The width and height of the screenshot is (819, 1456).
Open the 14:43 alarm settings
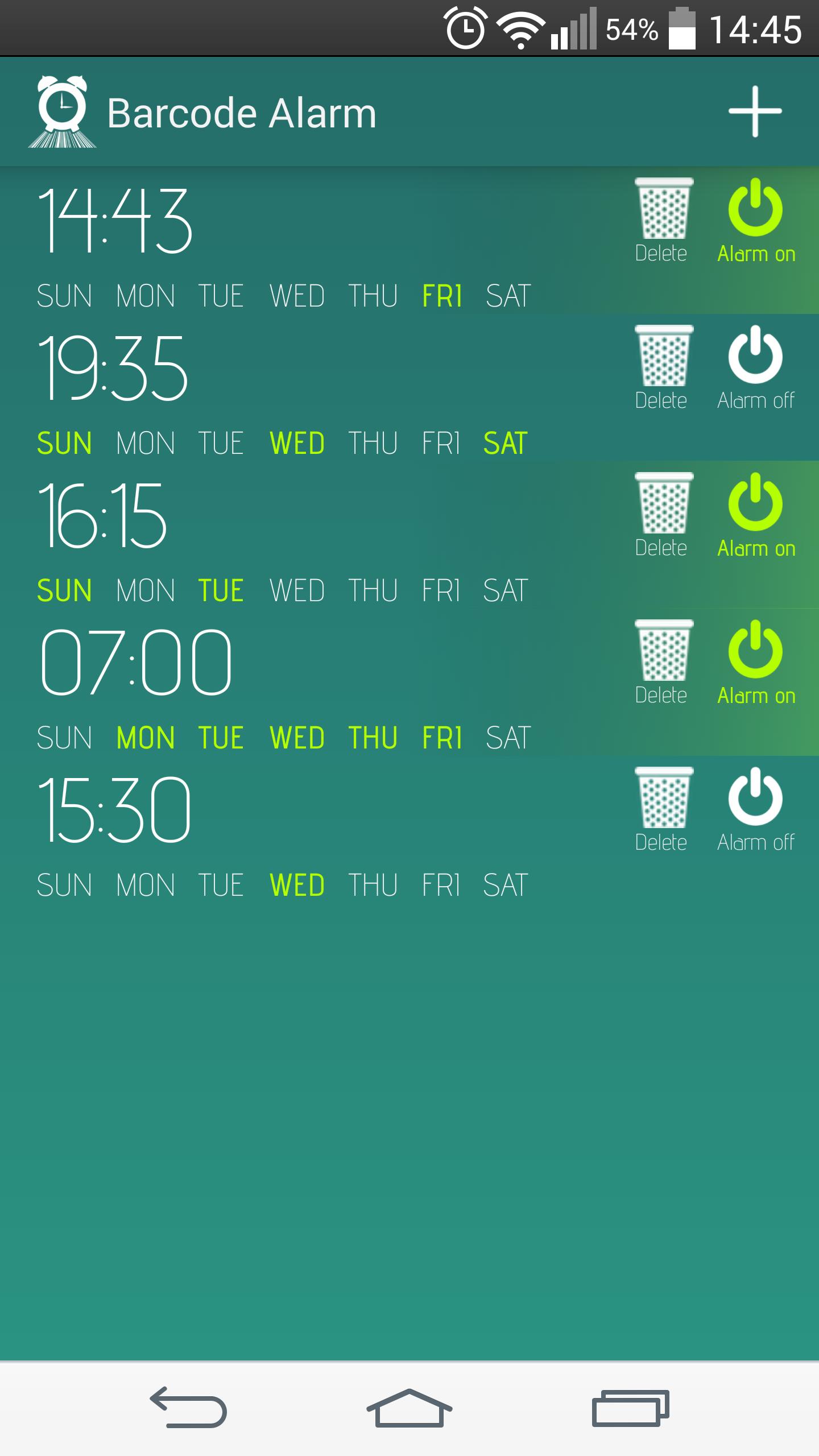(x=115, y=221)
